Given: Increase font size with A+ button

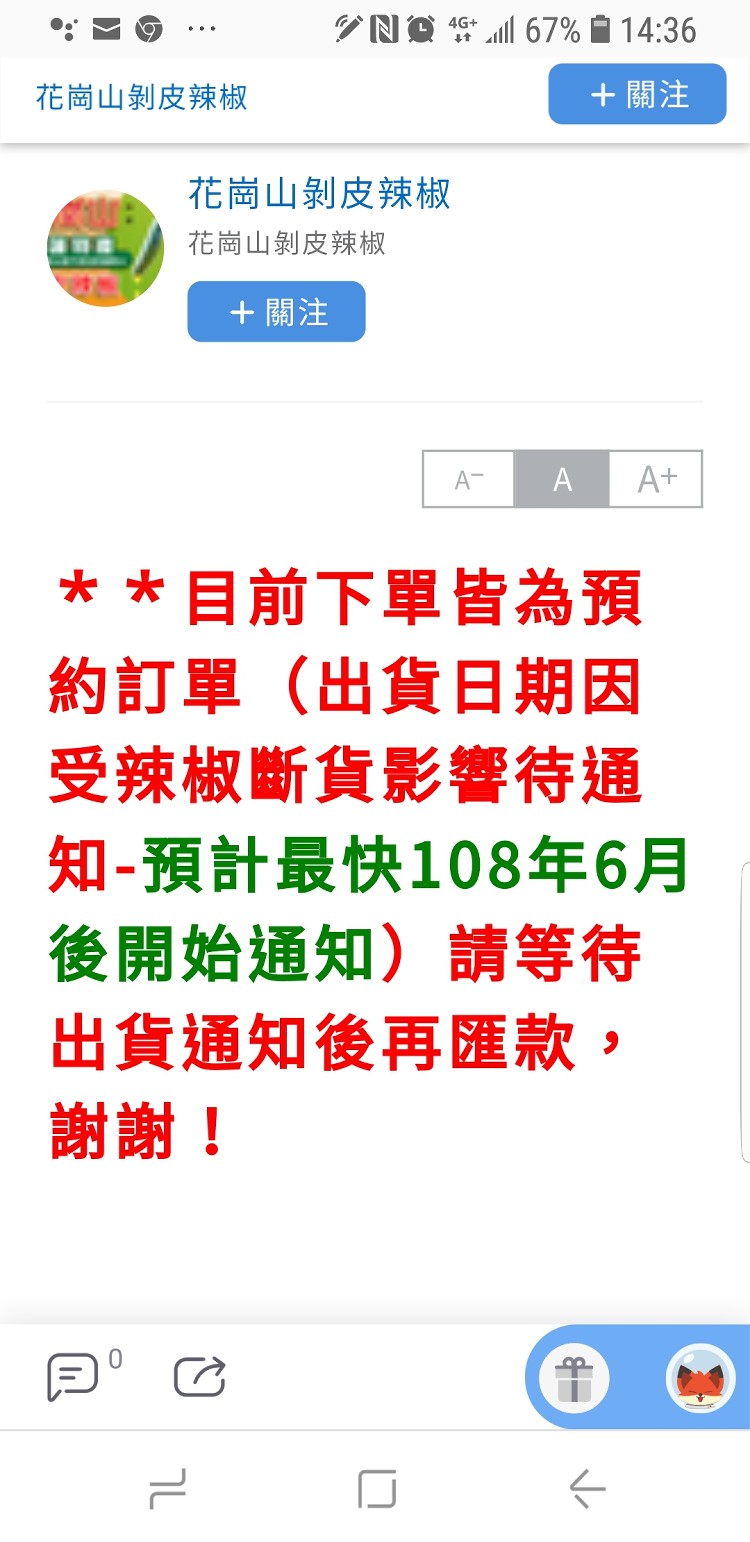Looking at the screenshot, I should 656,480.
